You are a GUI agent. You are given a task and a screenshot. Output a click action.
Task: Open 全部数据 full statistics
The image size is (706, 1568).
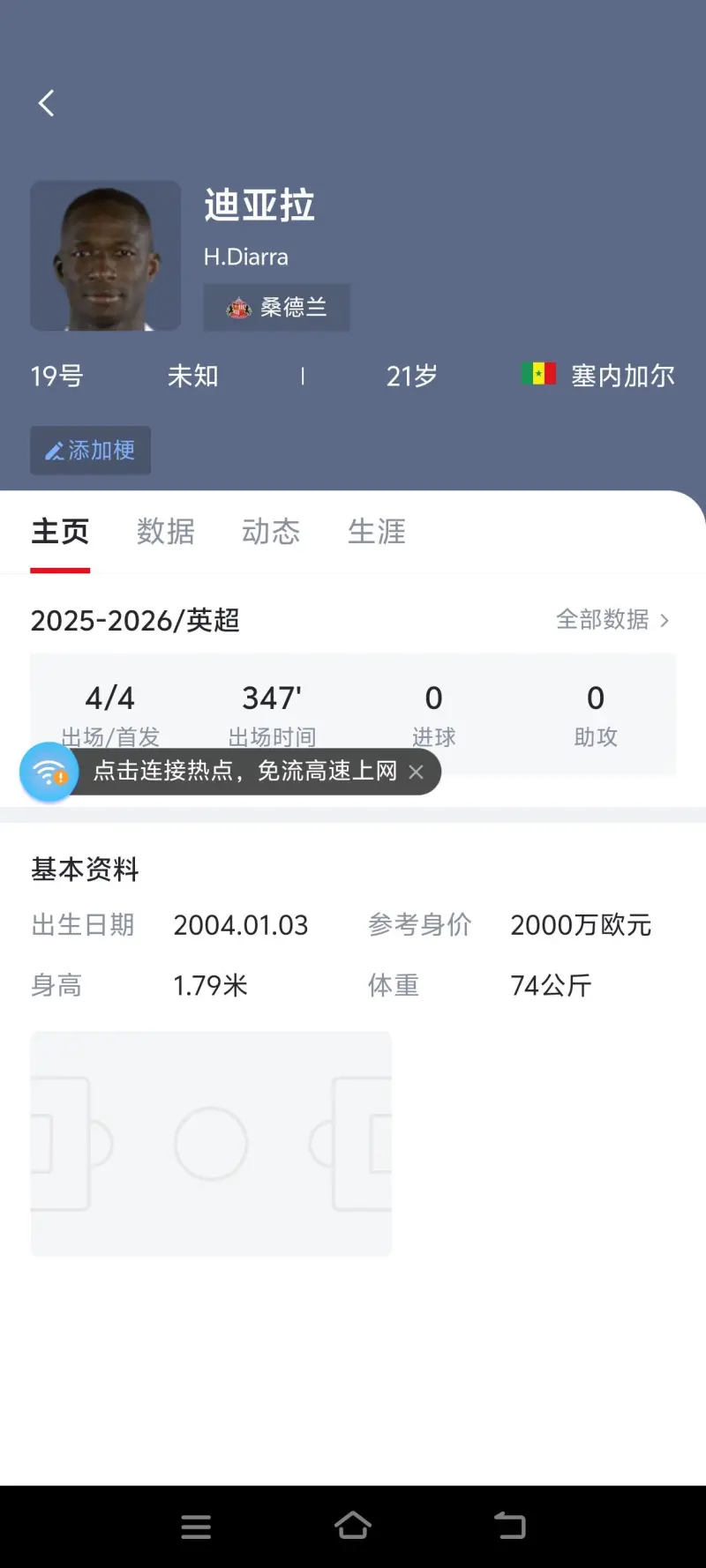(x=612, y=620)
